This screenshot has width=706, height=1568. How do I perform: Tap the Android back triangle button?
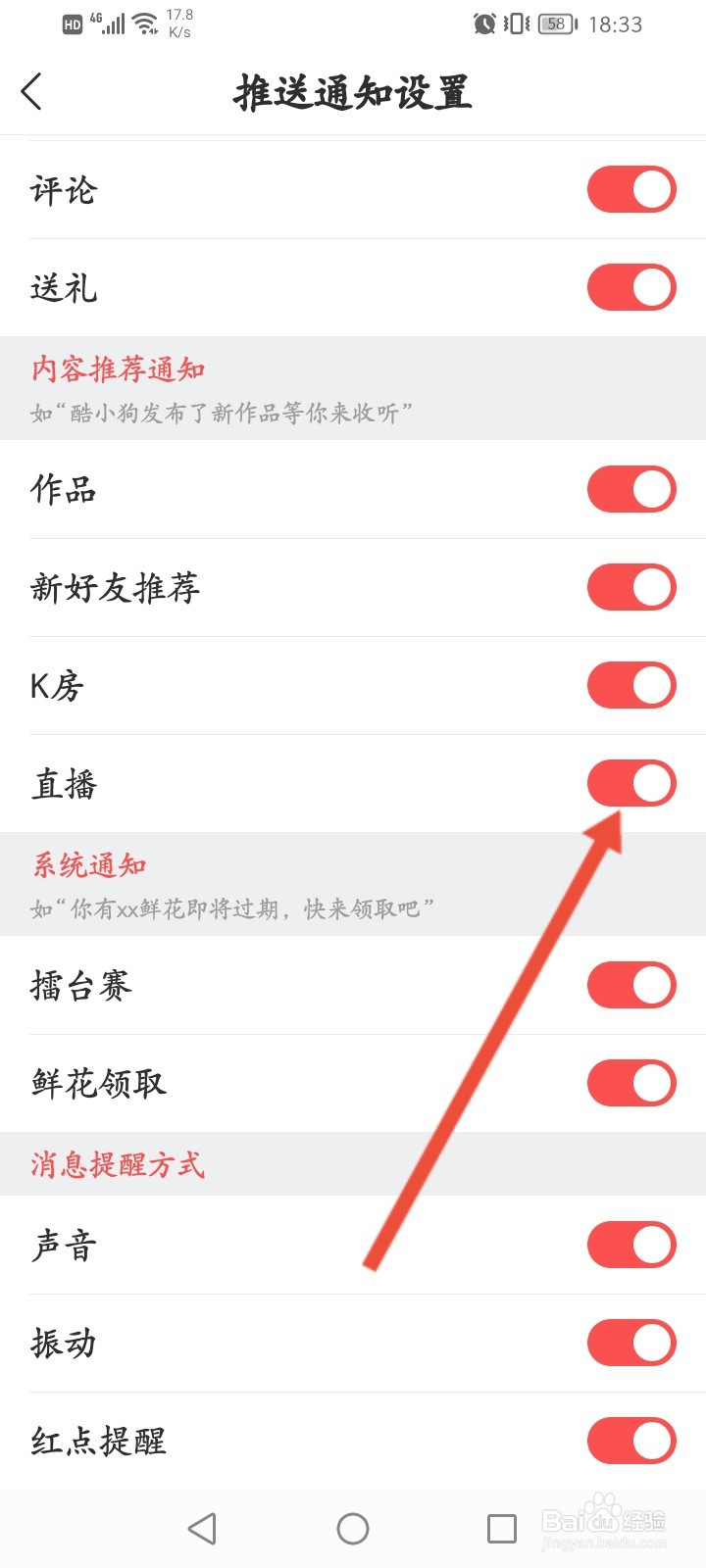[201, 1527]
